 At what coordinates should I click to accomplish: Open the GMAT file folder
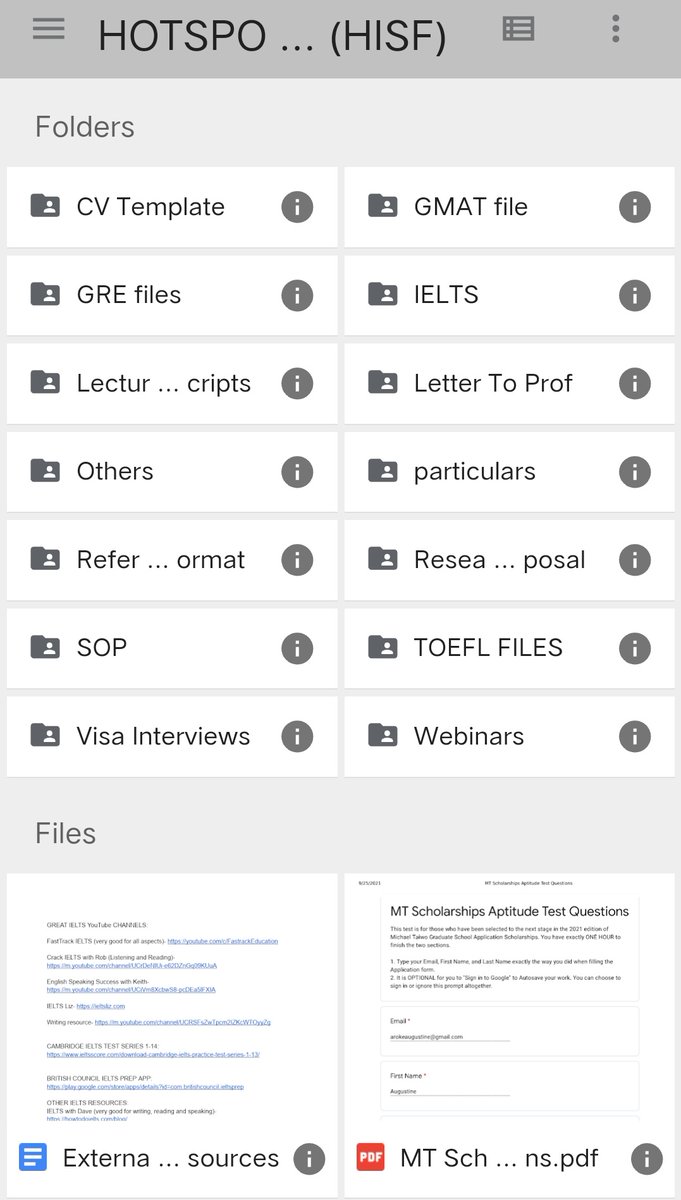pyautogui.click(x=471, y=207)
